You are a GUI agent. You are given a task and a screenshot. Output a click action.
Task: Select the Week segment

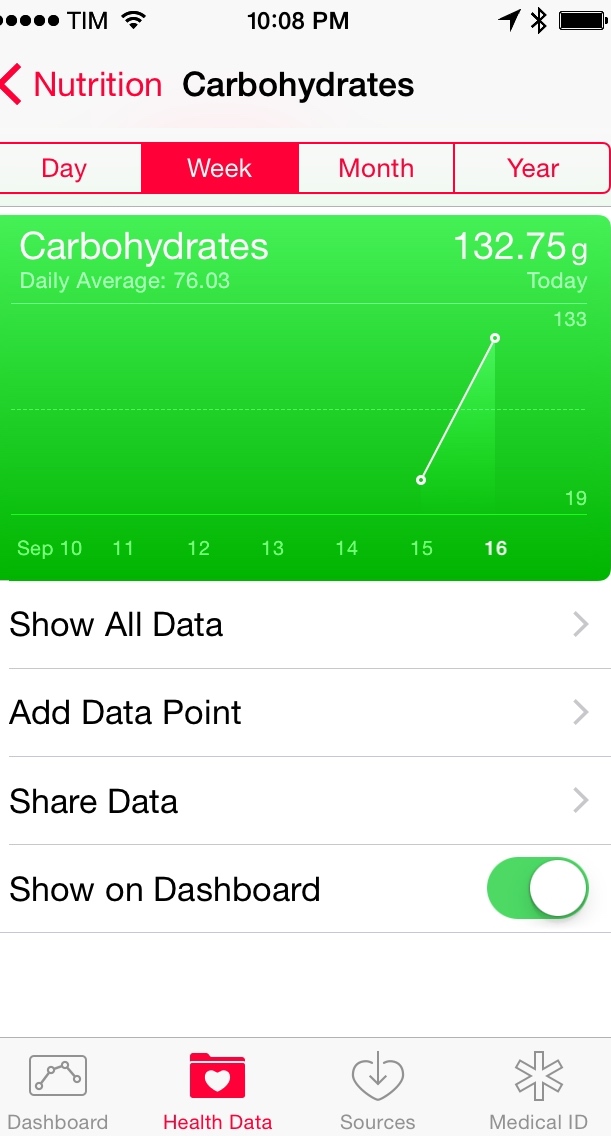tap(220, 168)
